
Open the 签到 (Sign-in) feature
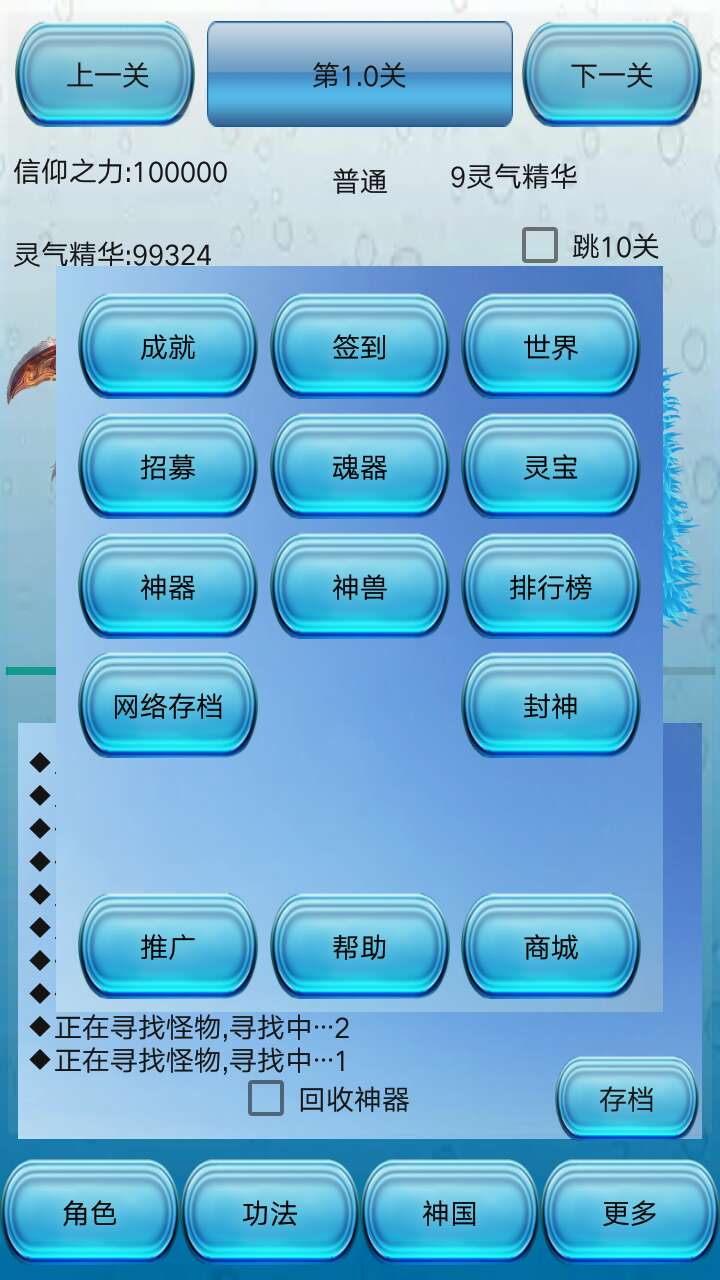359,347
